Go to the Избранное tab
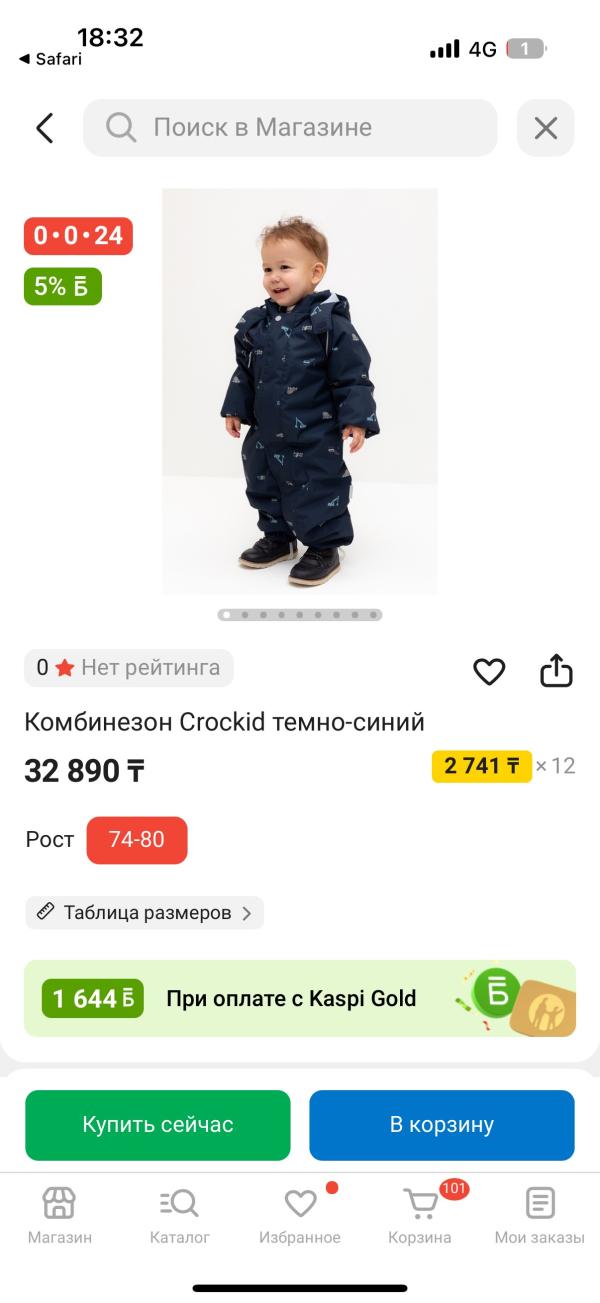 coord(300,1215)
